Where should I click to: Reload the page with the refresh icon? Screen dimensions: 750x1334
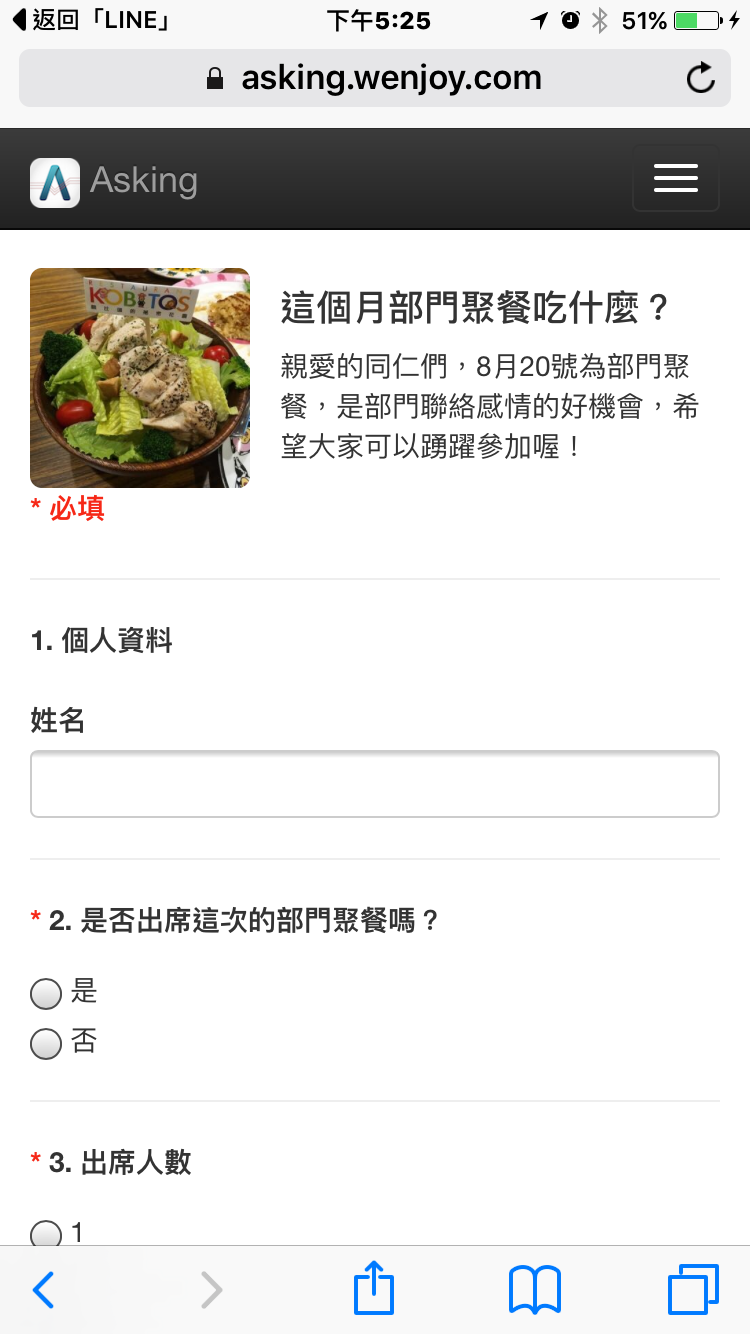point(701,78)
